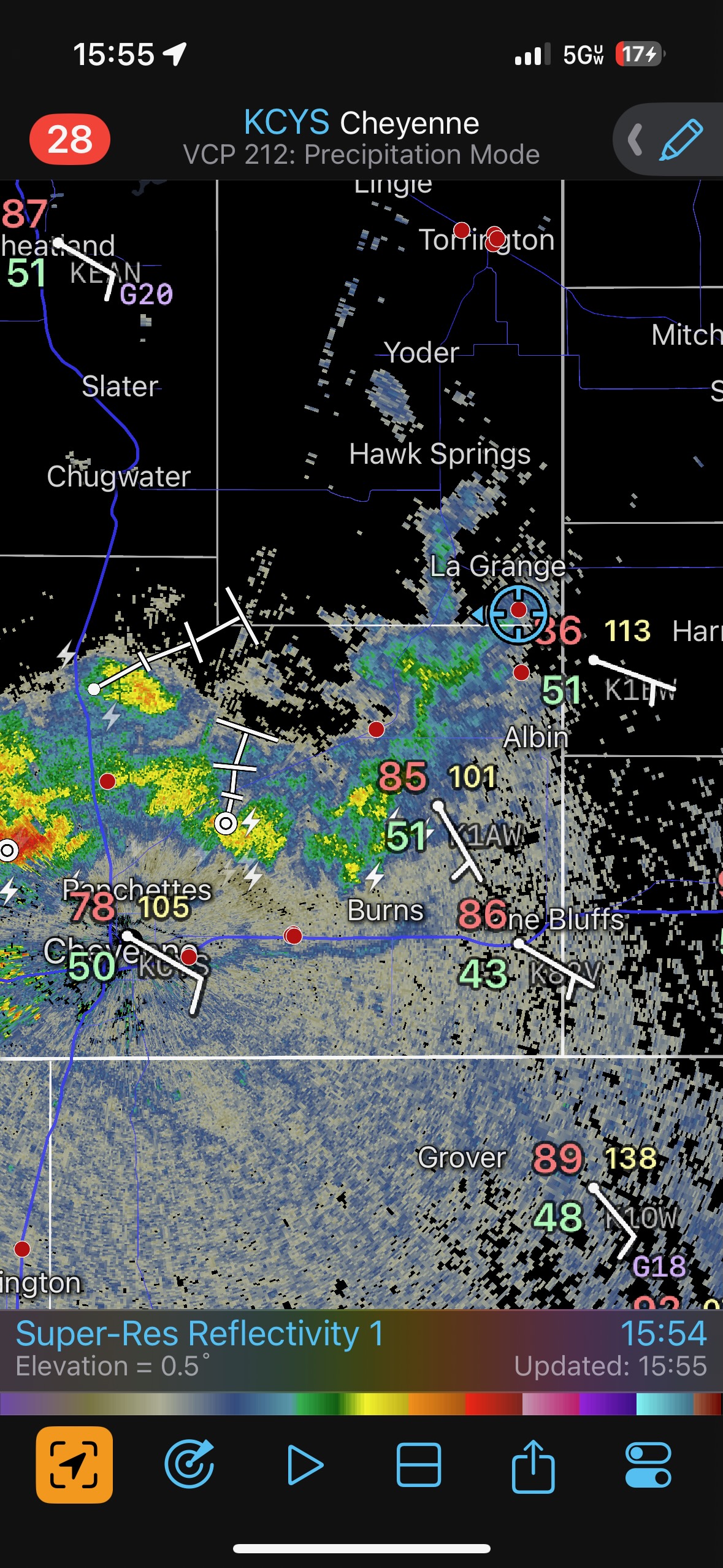Viewport: 723px width, 1568px height.
Task: Refresh radar data with target icon
Action: 189,1464
